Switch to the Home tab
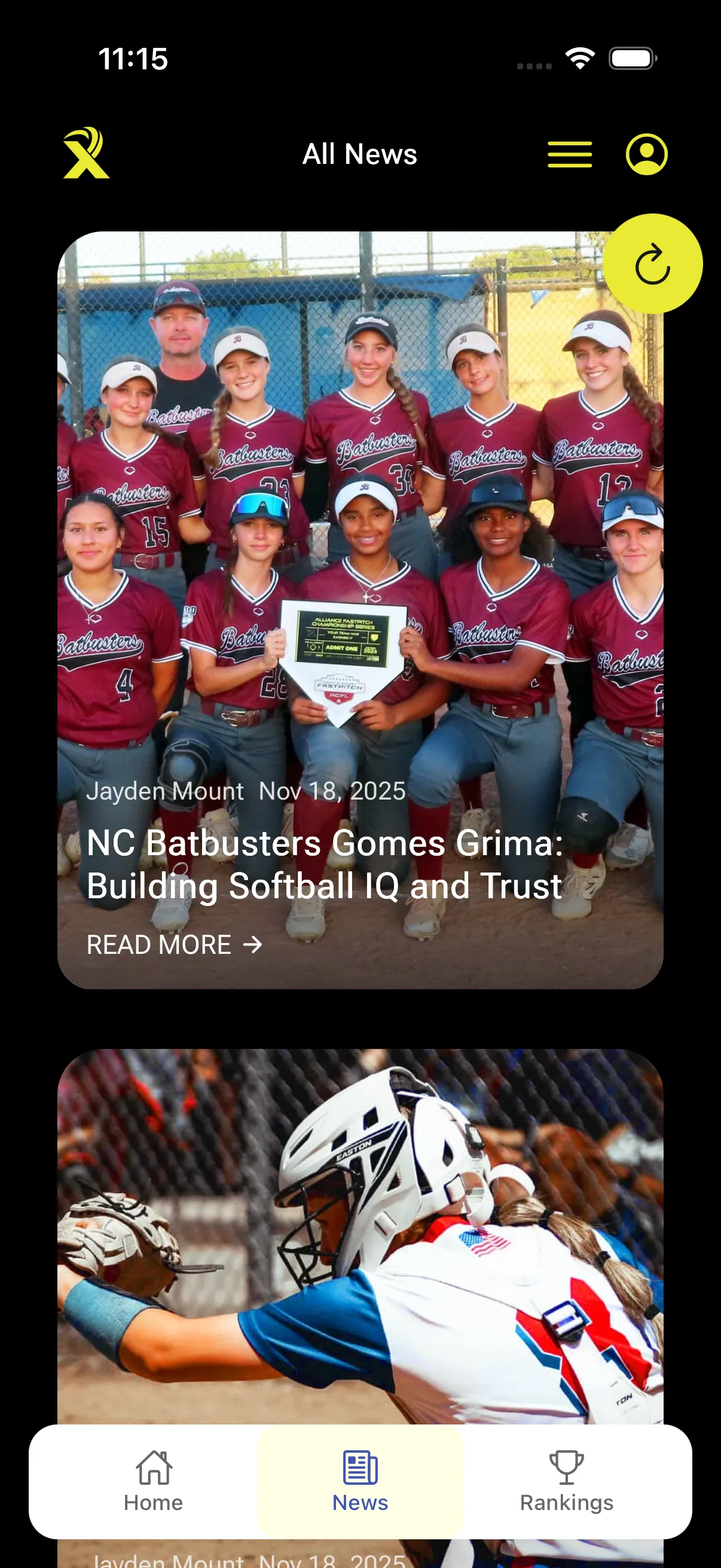Screen dimensions: 721x1568 pyautogui.click(x=153, y=1481)
